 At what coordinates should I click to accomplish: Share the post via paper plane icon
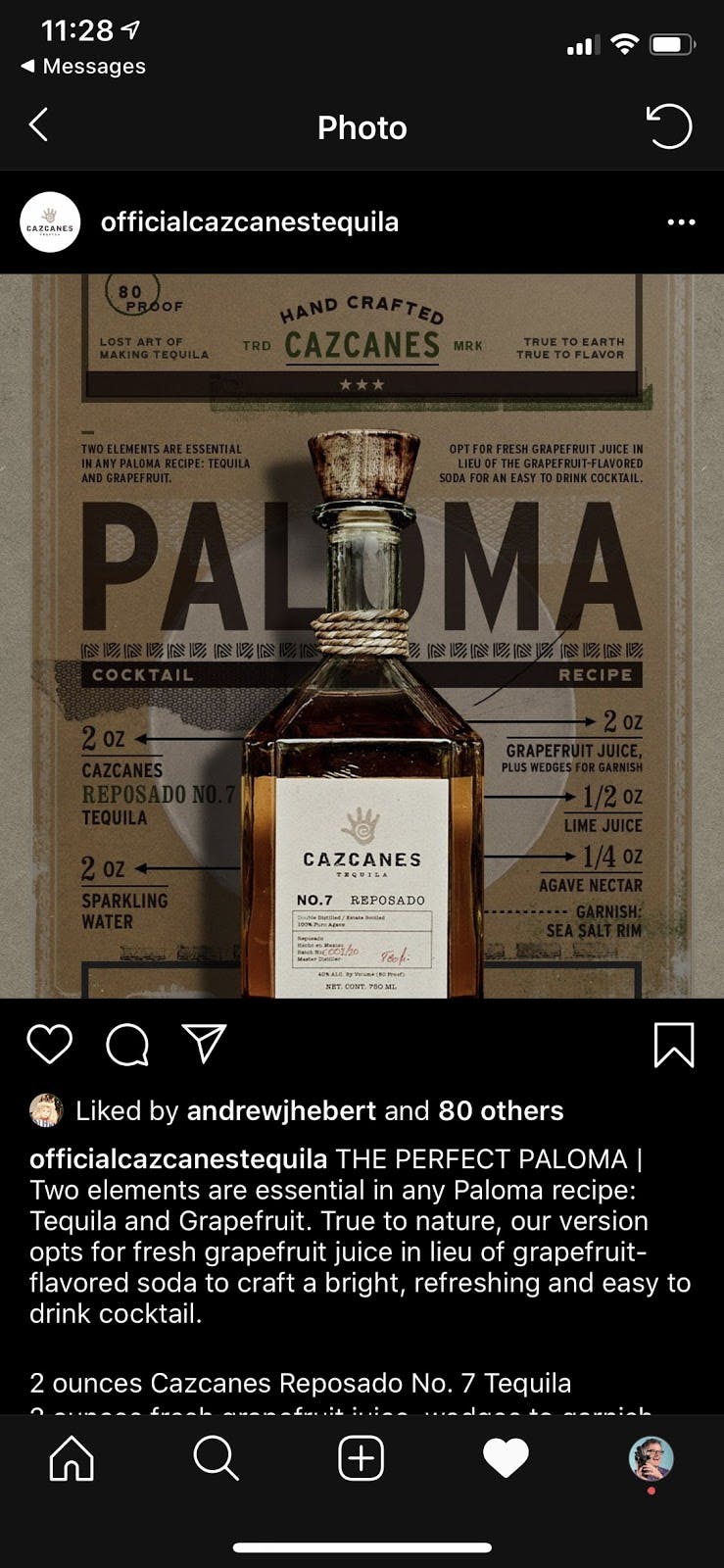tap(205, 1044)
